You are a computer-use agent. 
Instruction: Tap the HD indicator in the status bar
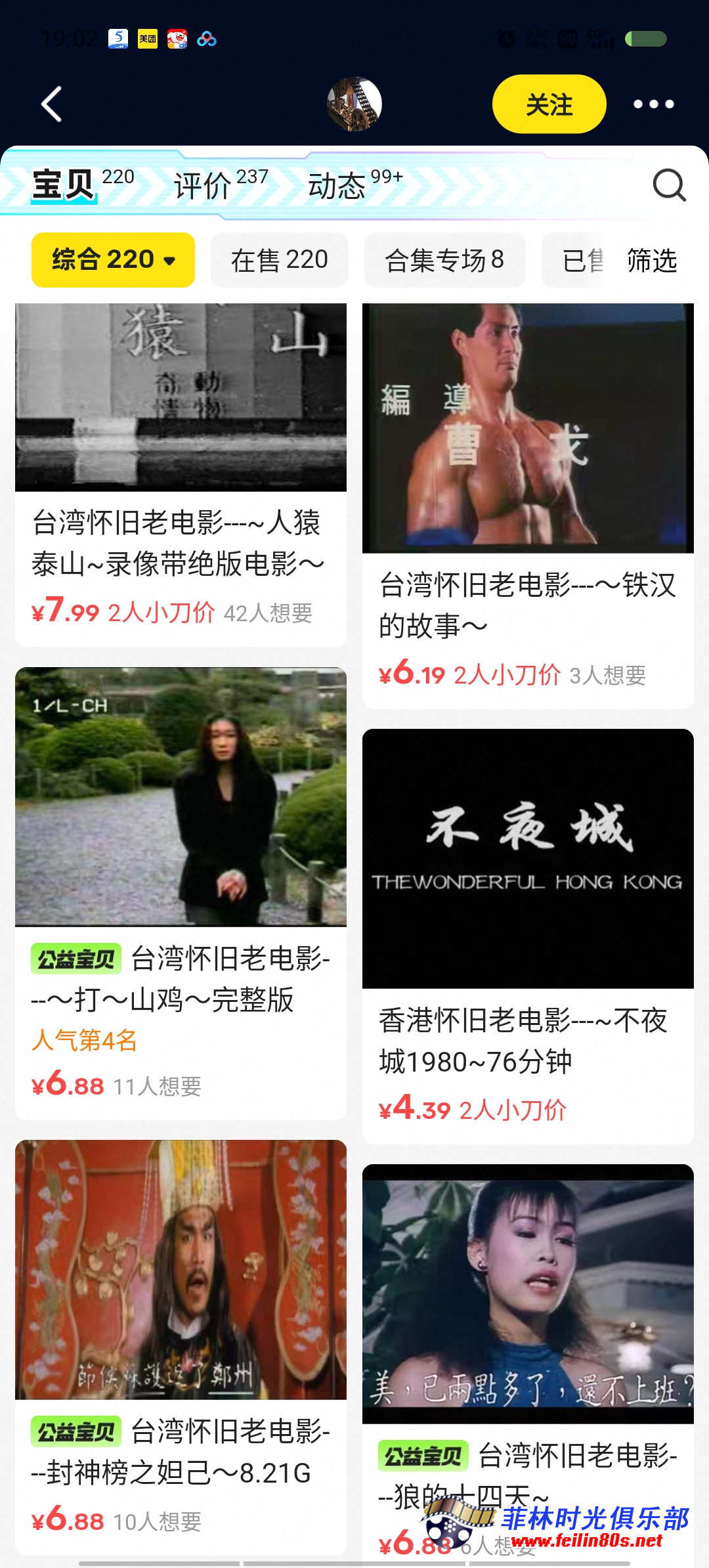[567, 38]
